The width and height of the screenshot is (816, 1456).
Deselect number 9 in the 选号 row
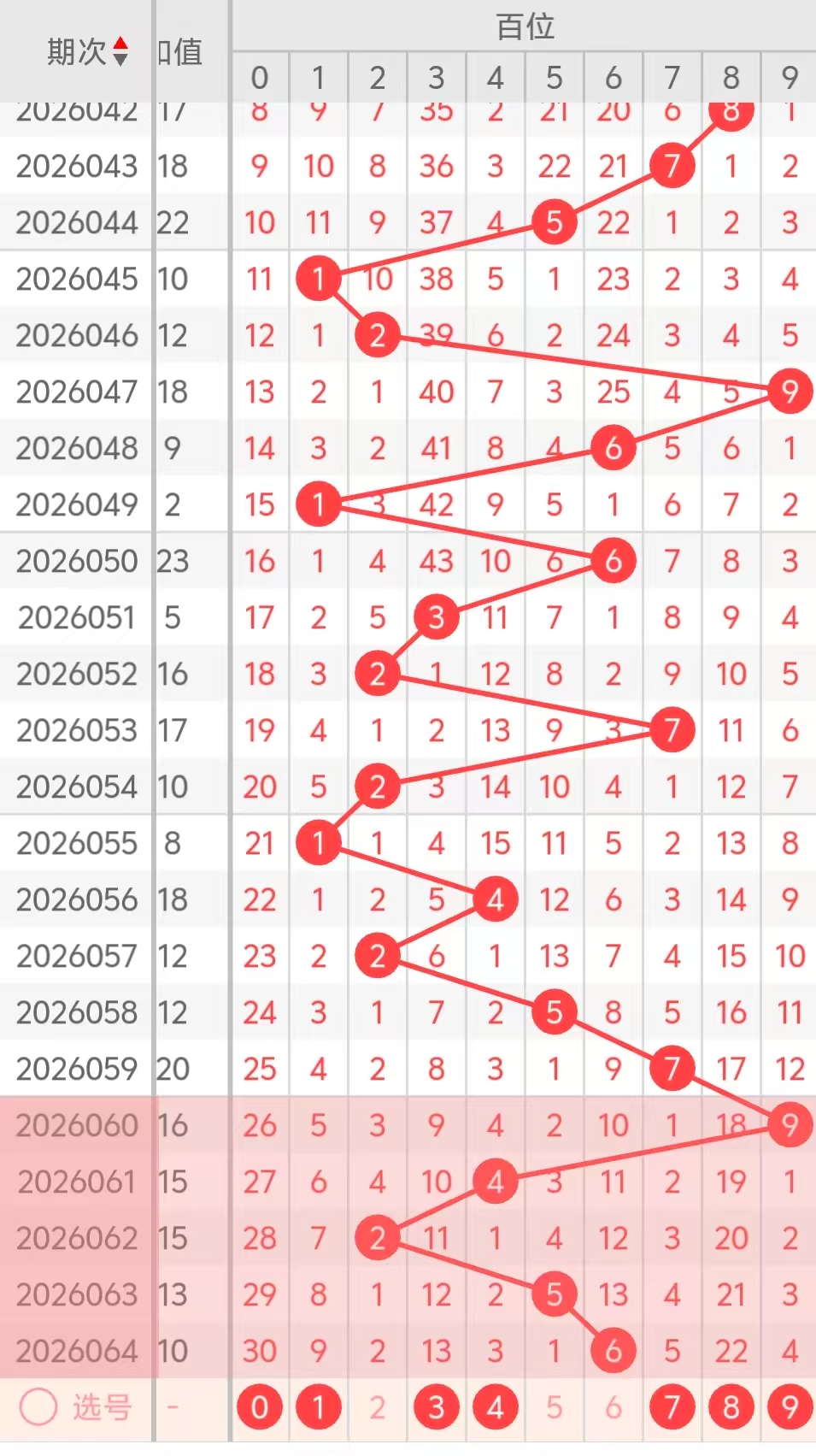[x=790, y=1406]
